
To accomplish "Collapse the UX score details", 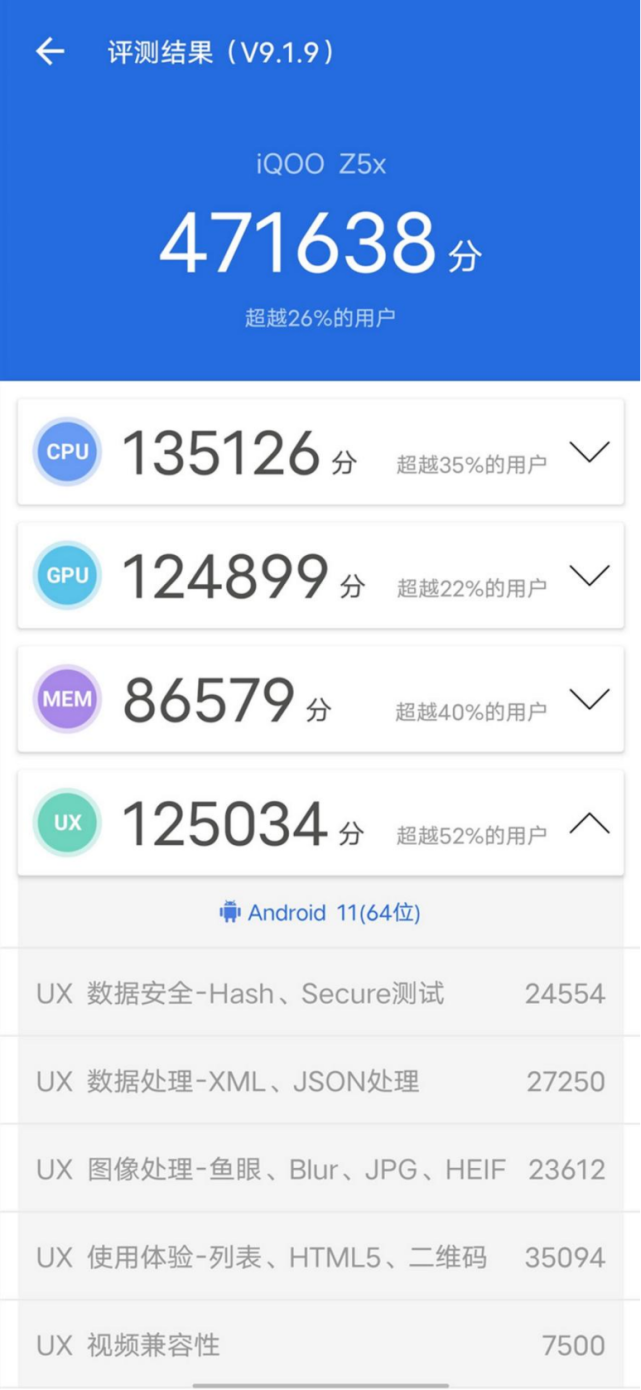I will (589, 823).
